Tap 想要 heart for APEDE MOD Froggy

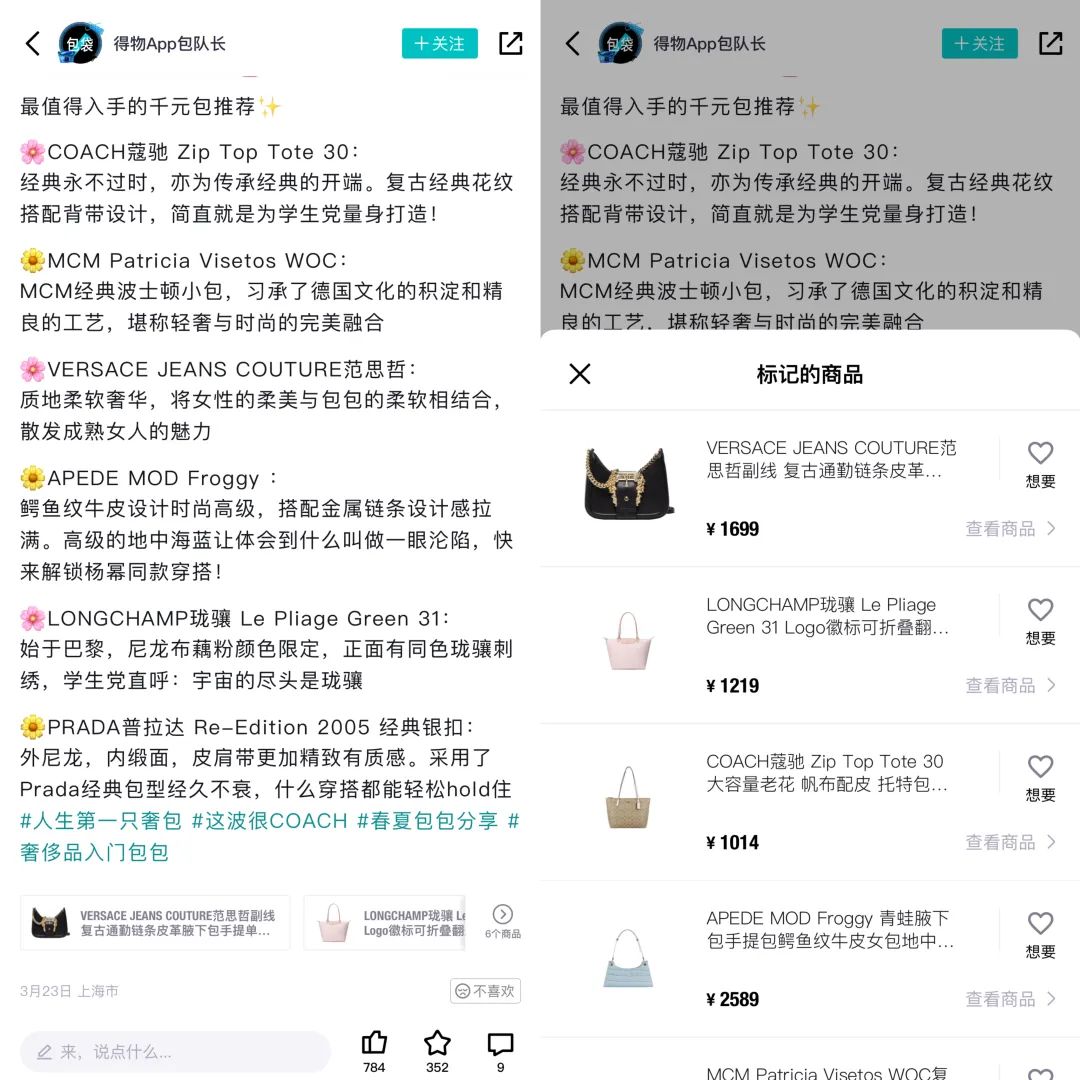(x=1040, y=934)
